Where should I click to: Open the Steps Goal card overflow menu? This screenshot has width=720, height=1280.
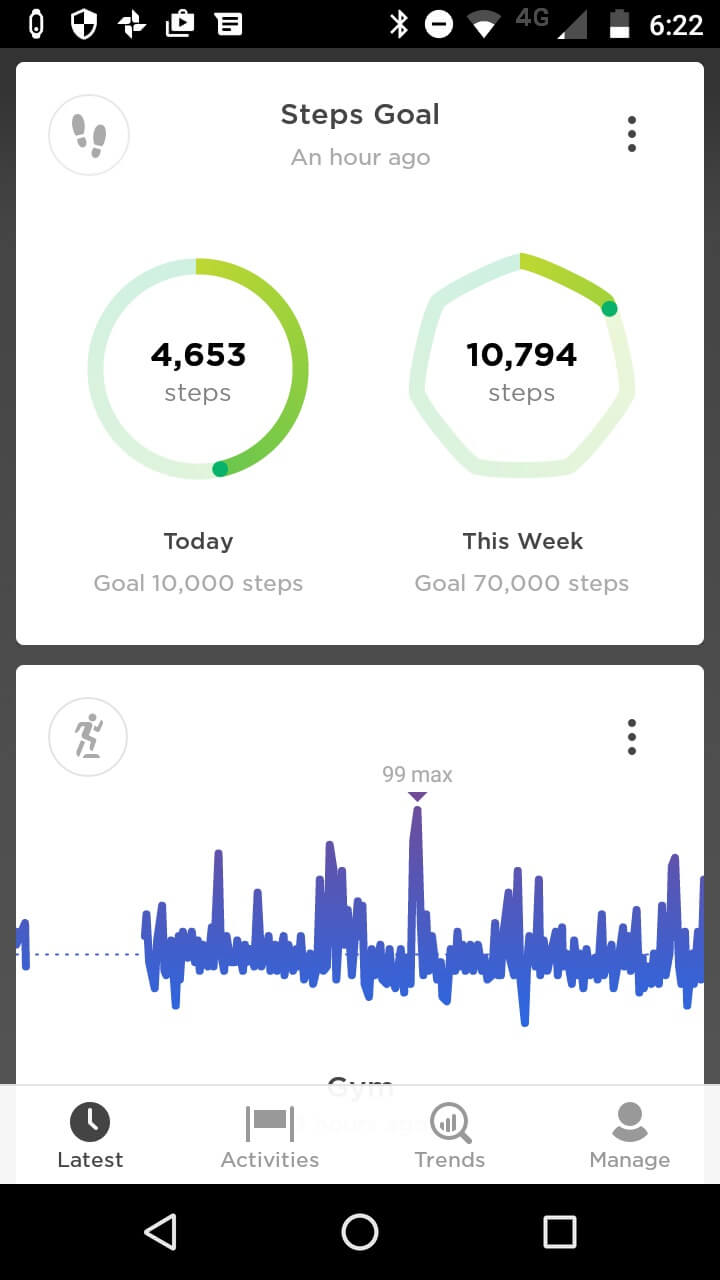click(631, 134)
